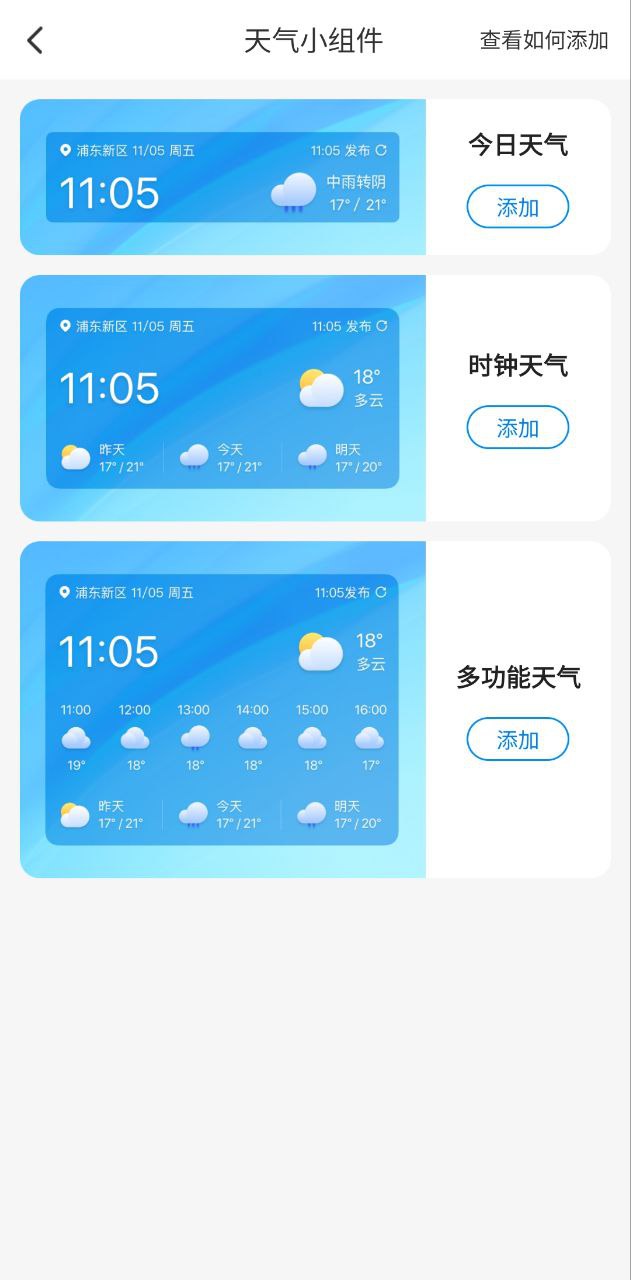Open the 查看如何添加 guide link

point(544,40)
